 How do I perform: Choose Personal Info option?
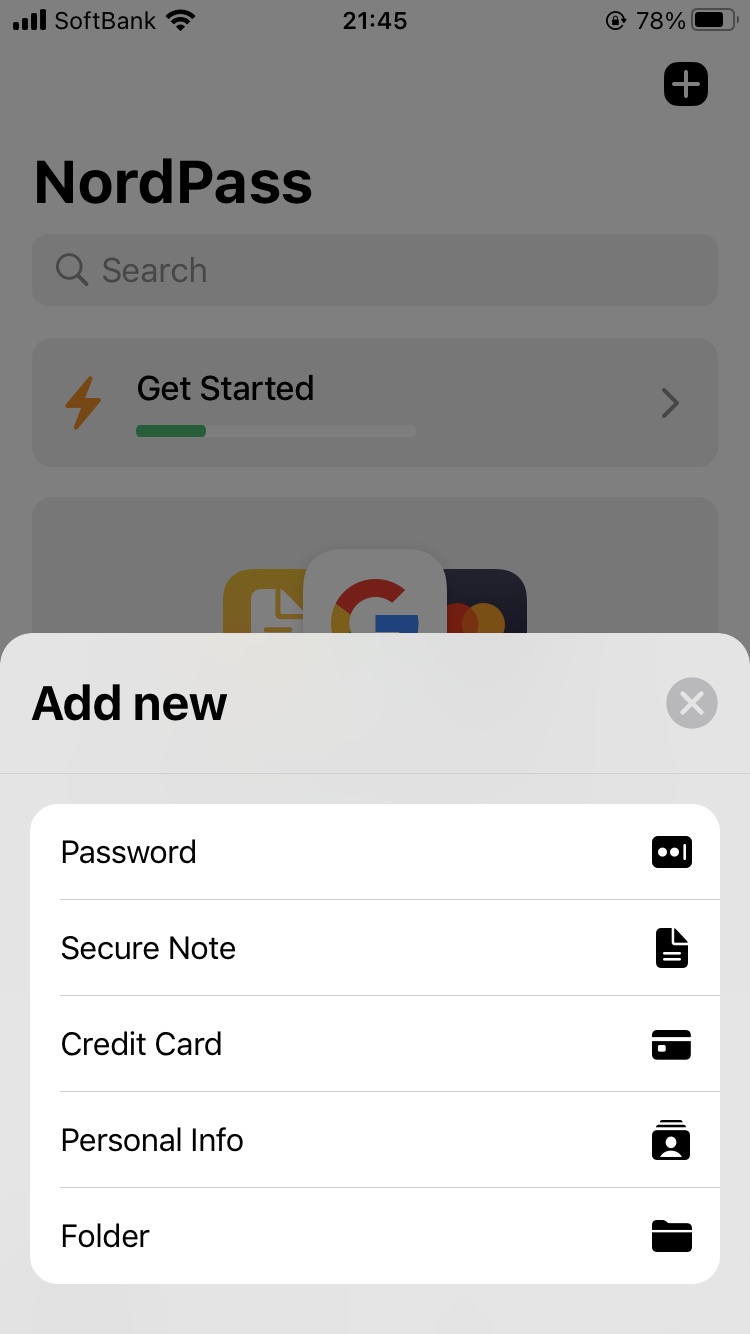[375, 1140]
